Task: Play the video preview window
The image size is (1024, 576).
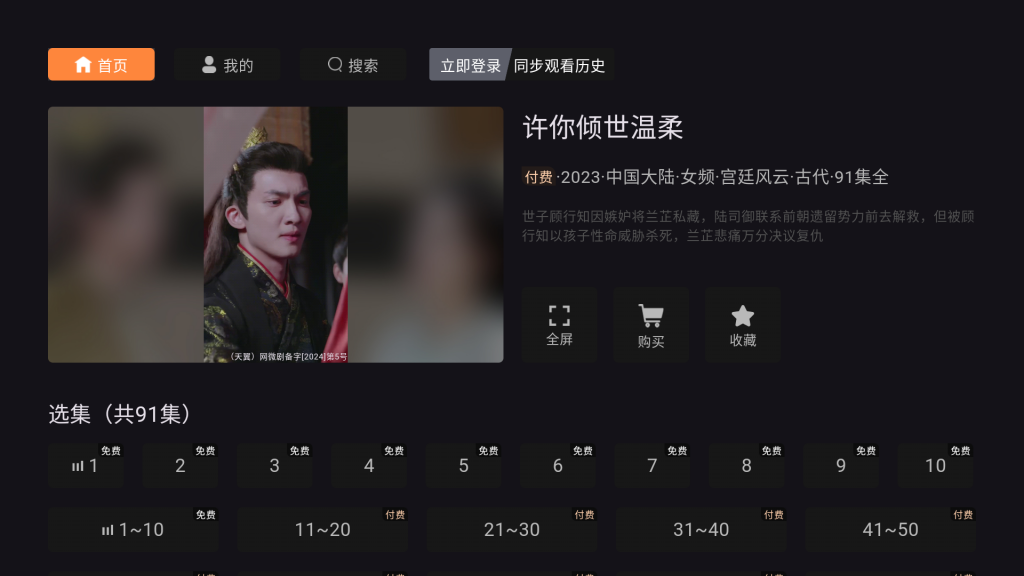Action: (275, 234)
